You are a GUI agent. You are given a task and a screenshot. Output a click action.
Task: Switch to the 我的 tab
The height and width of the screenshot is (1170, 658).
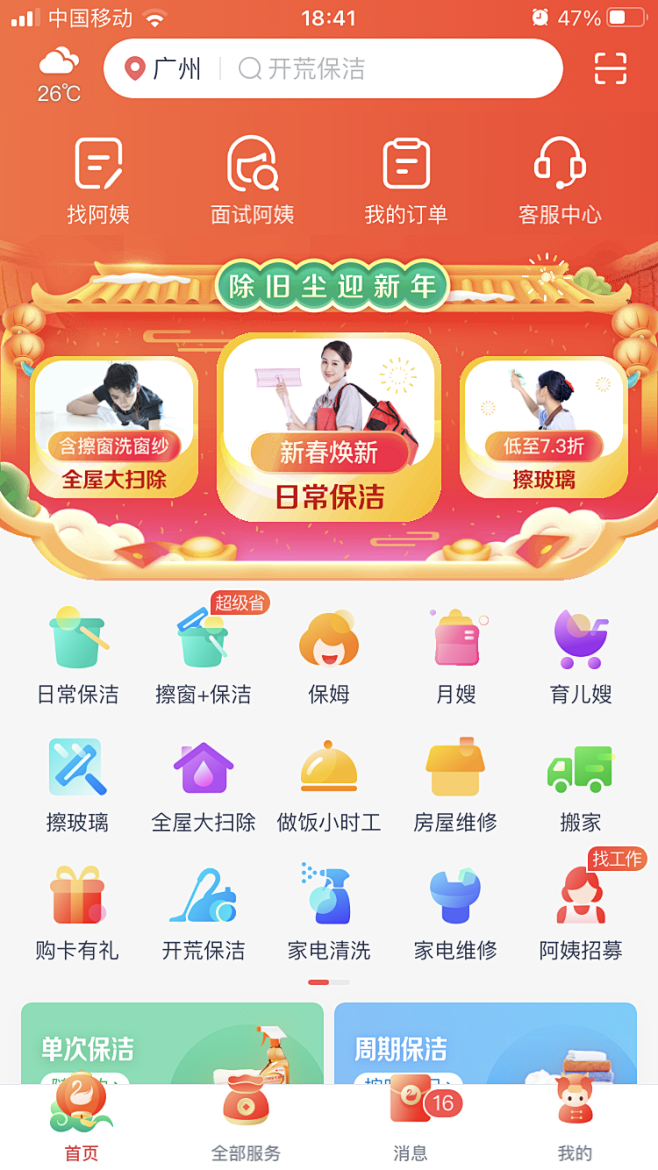[574, 1127]
